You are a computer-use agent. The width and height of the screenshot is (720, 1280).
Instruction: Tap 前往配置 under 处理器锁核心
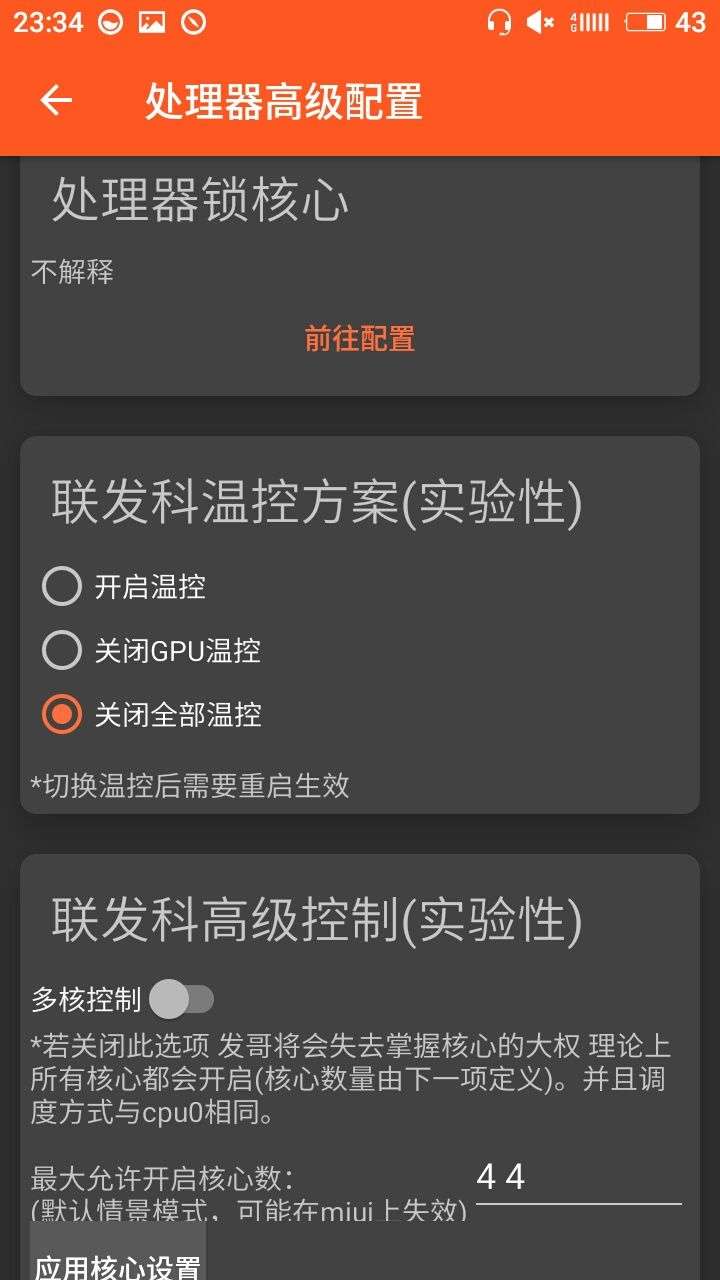[359, 339]
